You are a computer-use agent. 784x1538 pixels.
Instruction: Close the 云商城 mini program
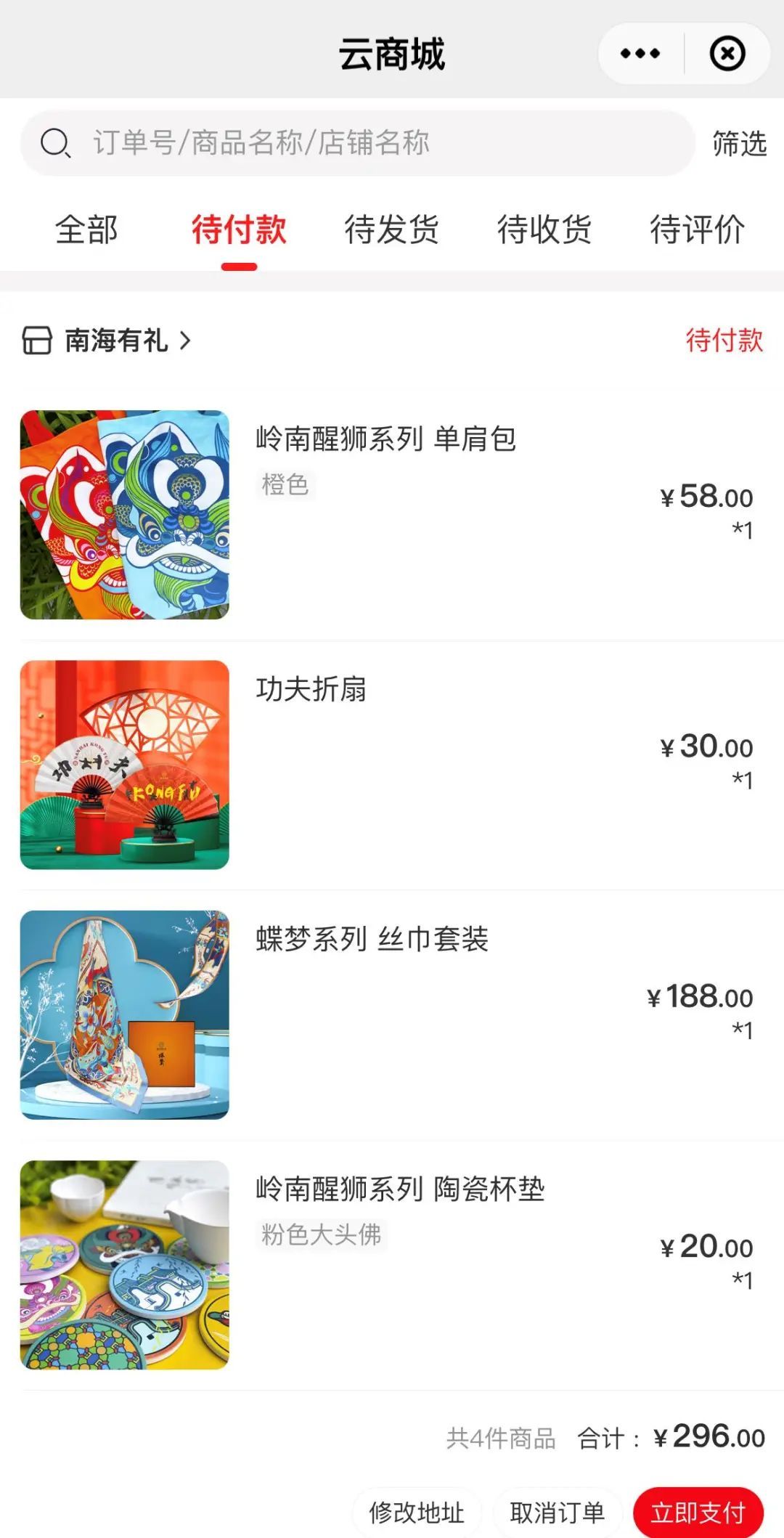[727, 54]
